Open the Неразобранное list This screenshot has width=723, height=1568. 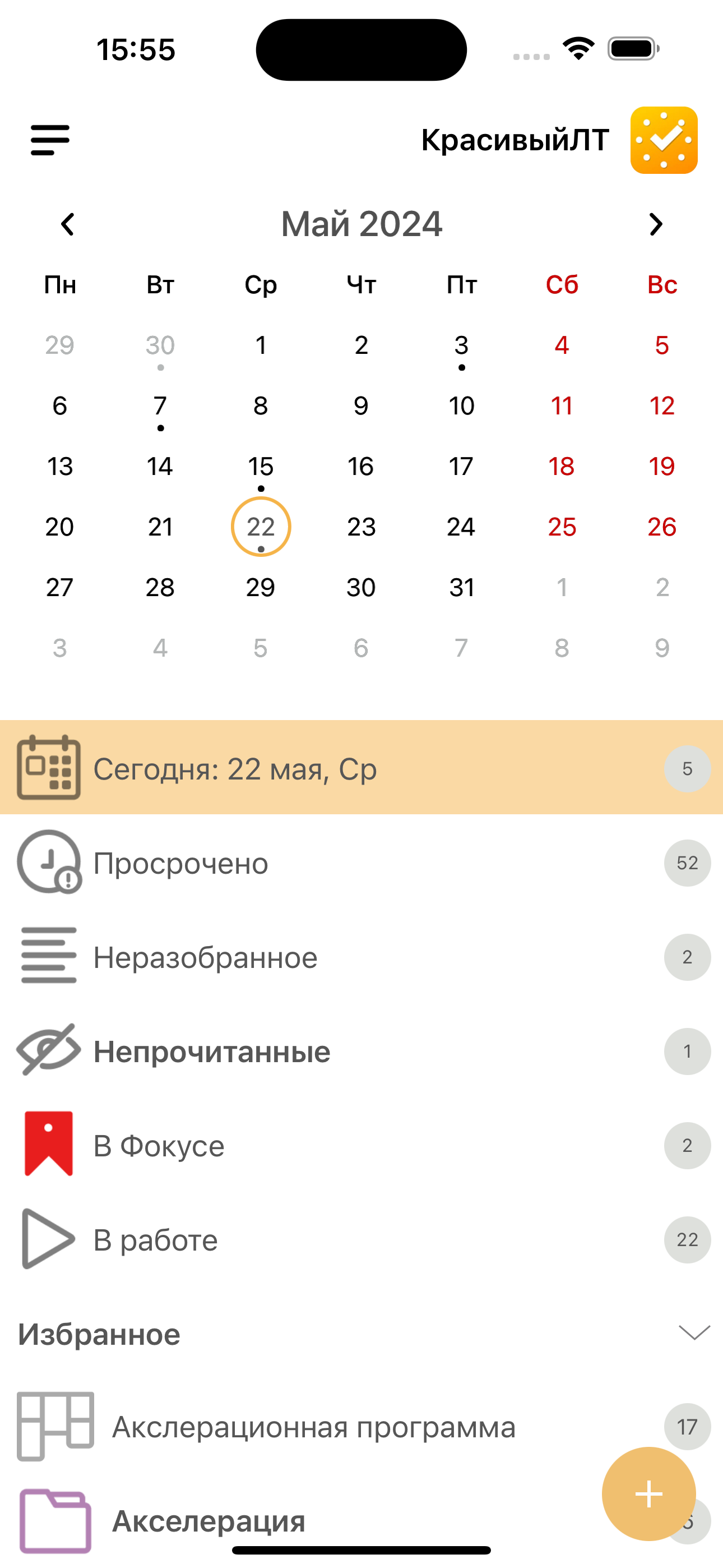tap(361, 956)
